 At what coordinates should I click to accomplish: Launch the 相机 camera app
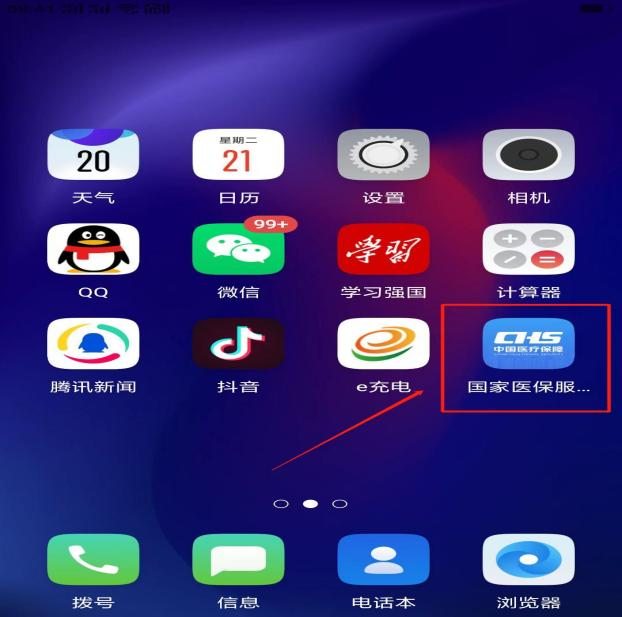[x=528, y=155]
